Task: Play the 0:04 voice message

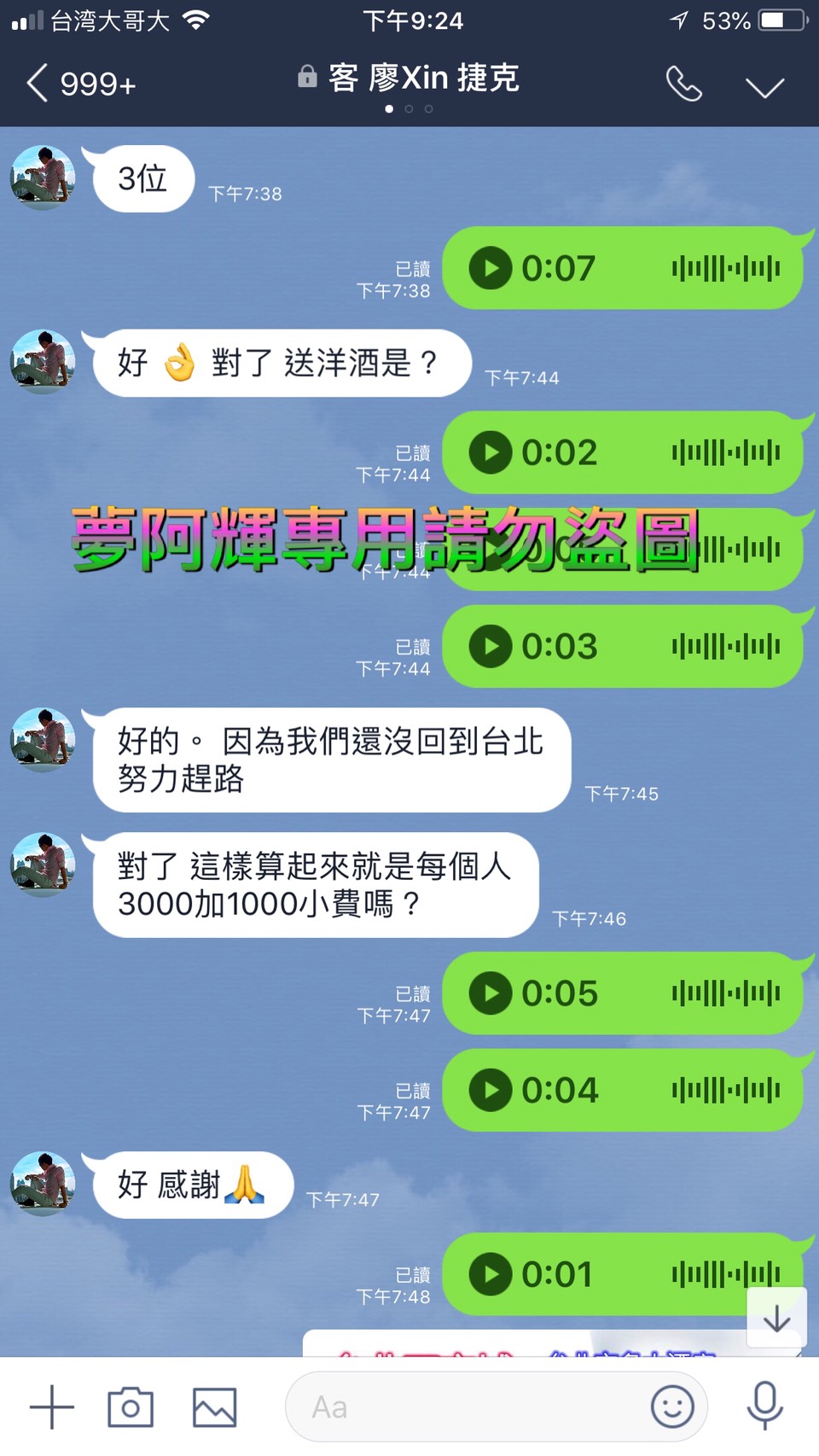Action: (491, 1090)
